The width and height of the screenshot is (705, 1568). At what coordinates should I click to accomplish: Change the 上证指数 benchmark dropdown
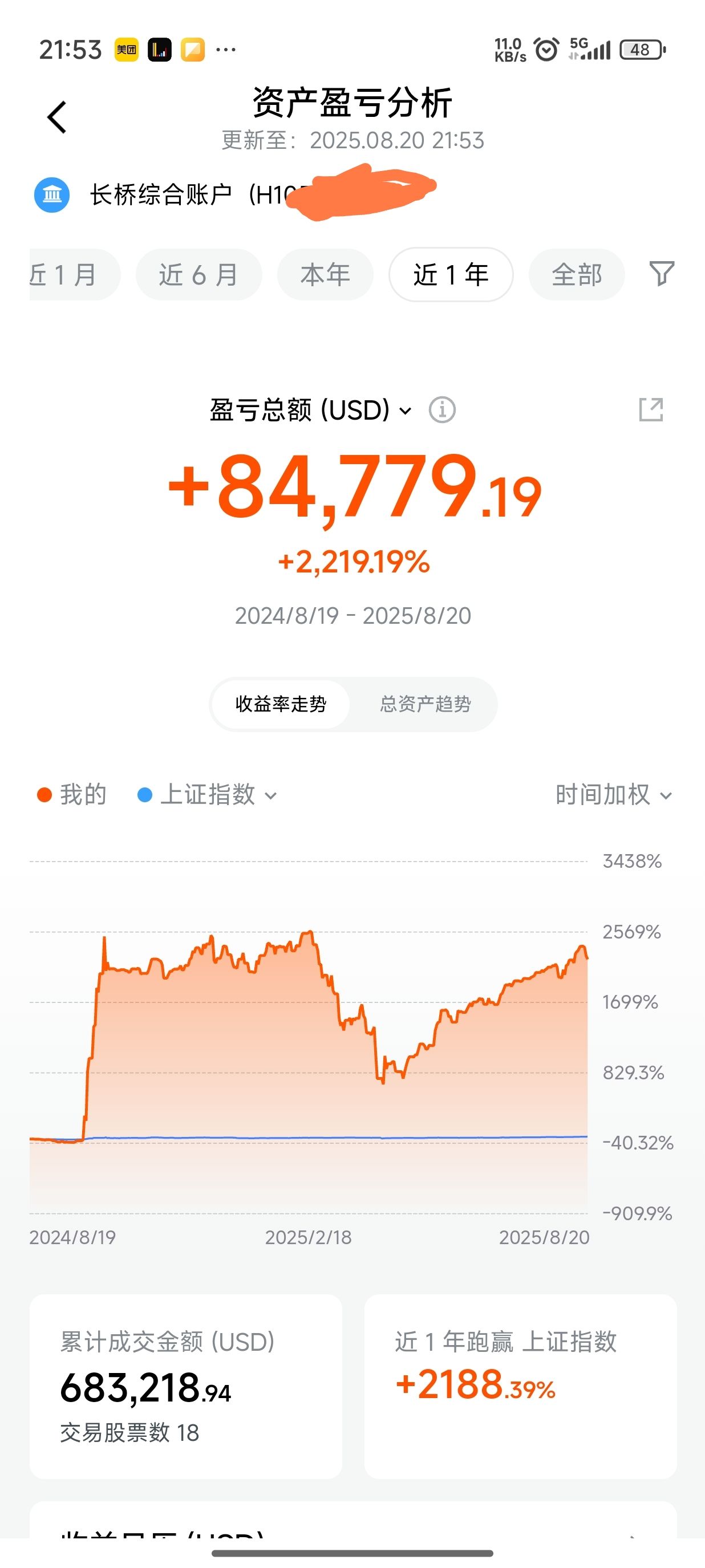tap(208, 795)
